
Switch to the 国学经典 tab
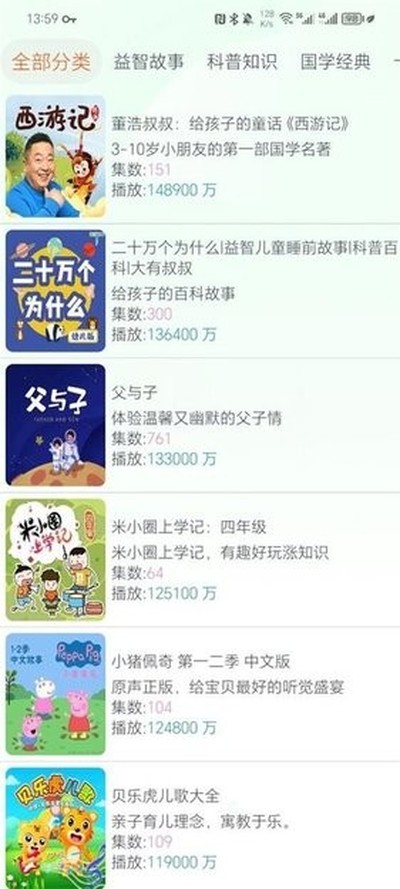click(335, 62)
